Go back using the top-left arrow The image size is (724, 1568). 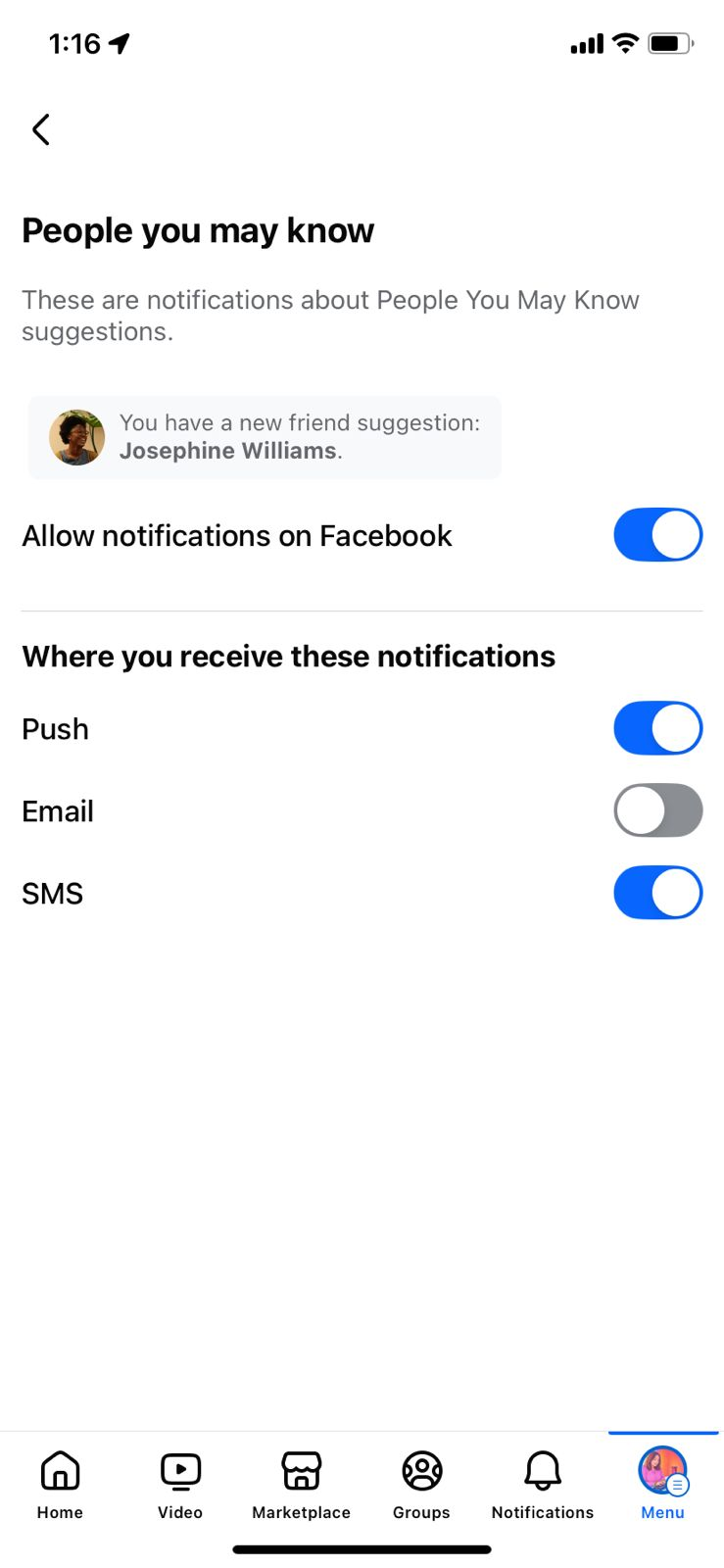tap(41, 129)
